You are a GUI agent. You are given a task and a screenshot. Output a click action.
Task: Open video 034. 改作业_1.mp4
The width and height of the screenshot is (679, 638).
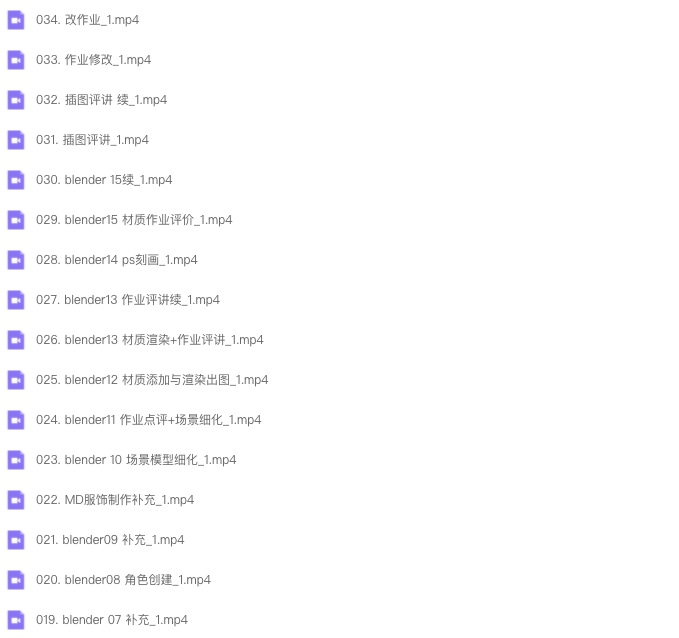click(x=88, y=20)
